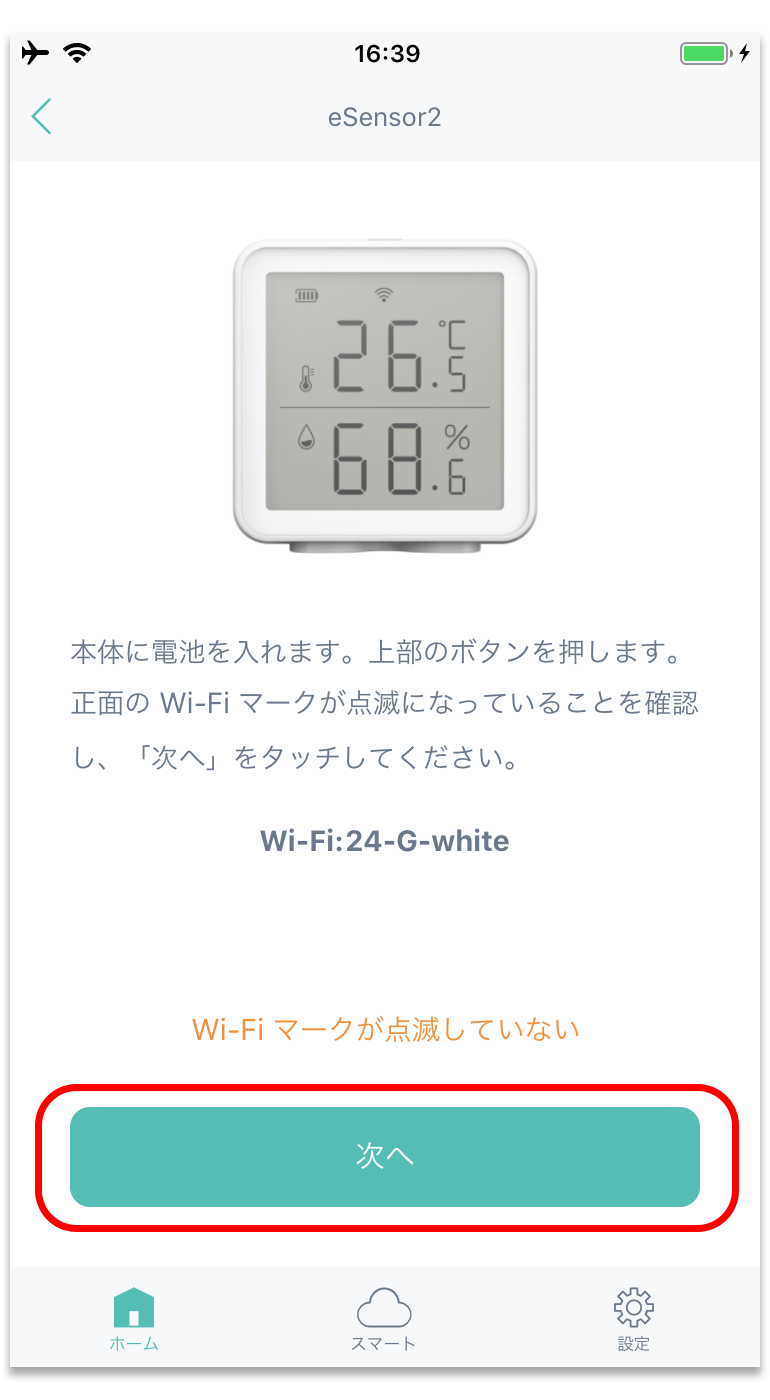Viewport: 770px width, 1400px height.
Task: Open the 設定 tab
Action: click(x=634, y=1320)
